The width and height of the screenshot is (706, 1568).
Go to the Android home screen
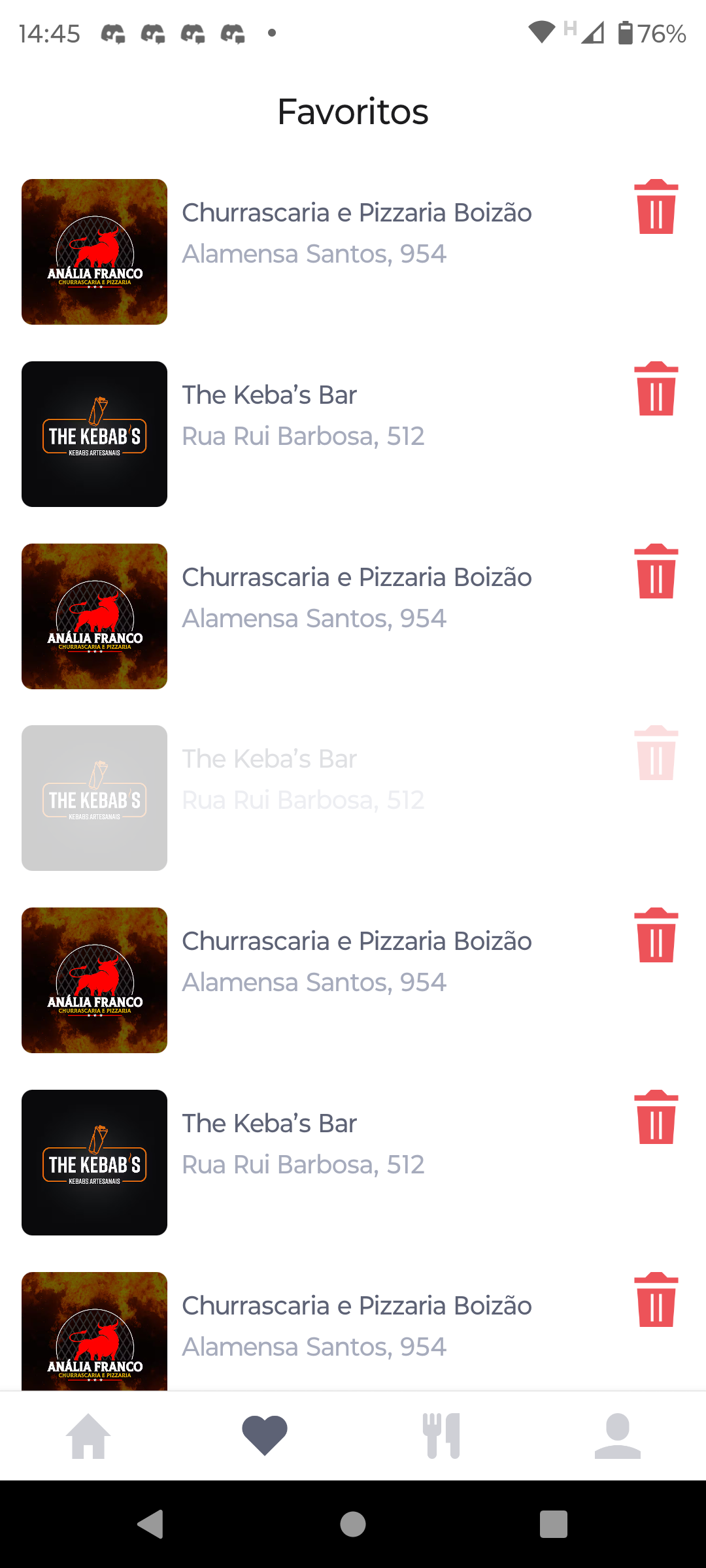coord(353,1524)
